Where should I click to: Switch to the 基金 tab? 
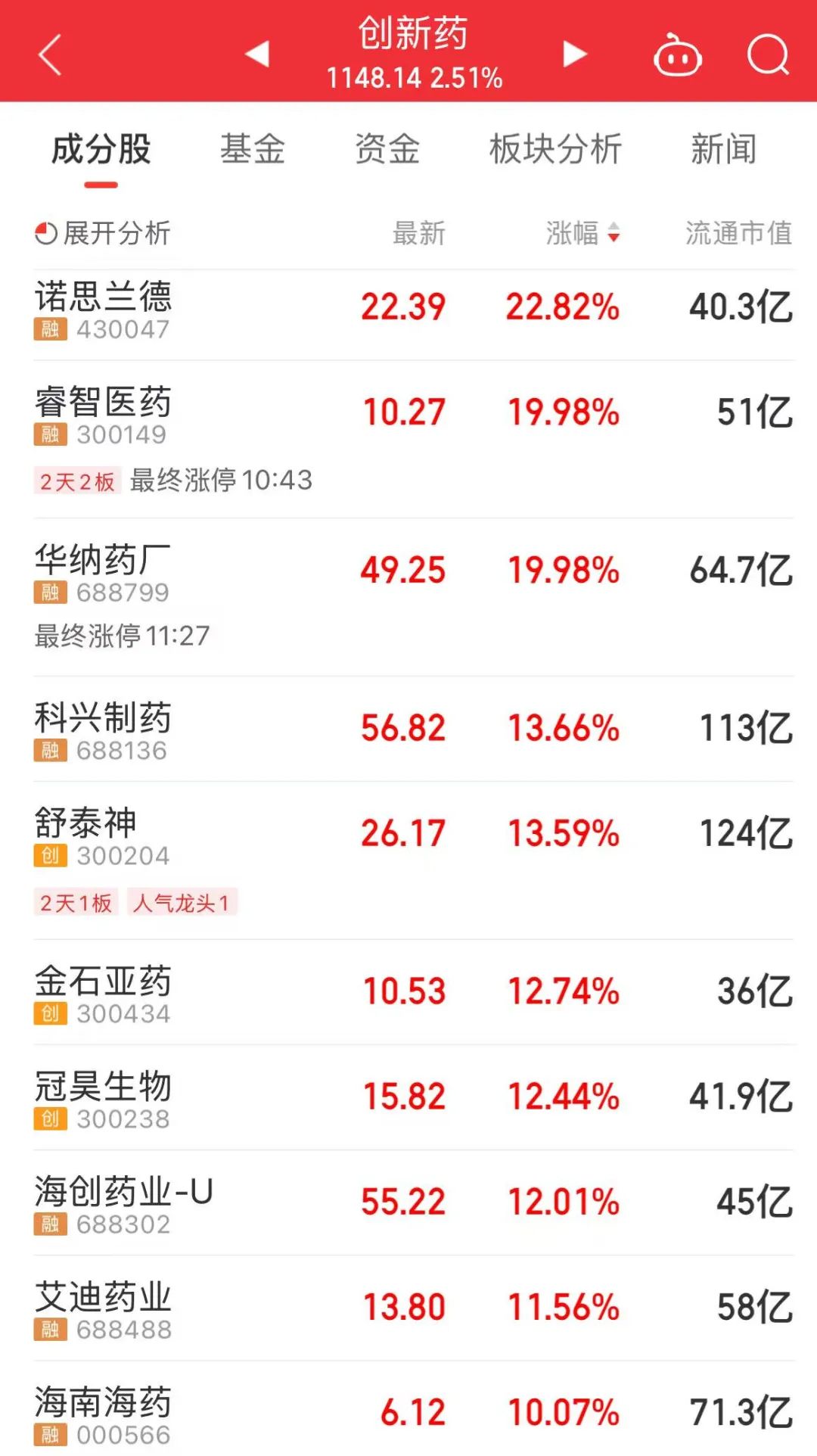point(253,149)
